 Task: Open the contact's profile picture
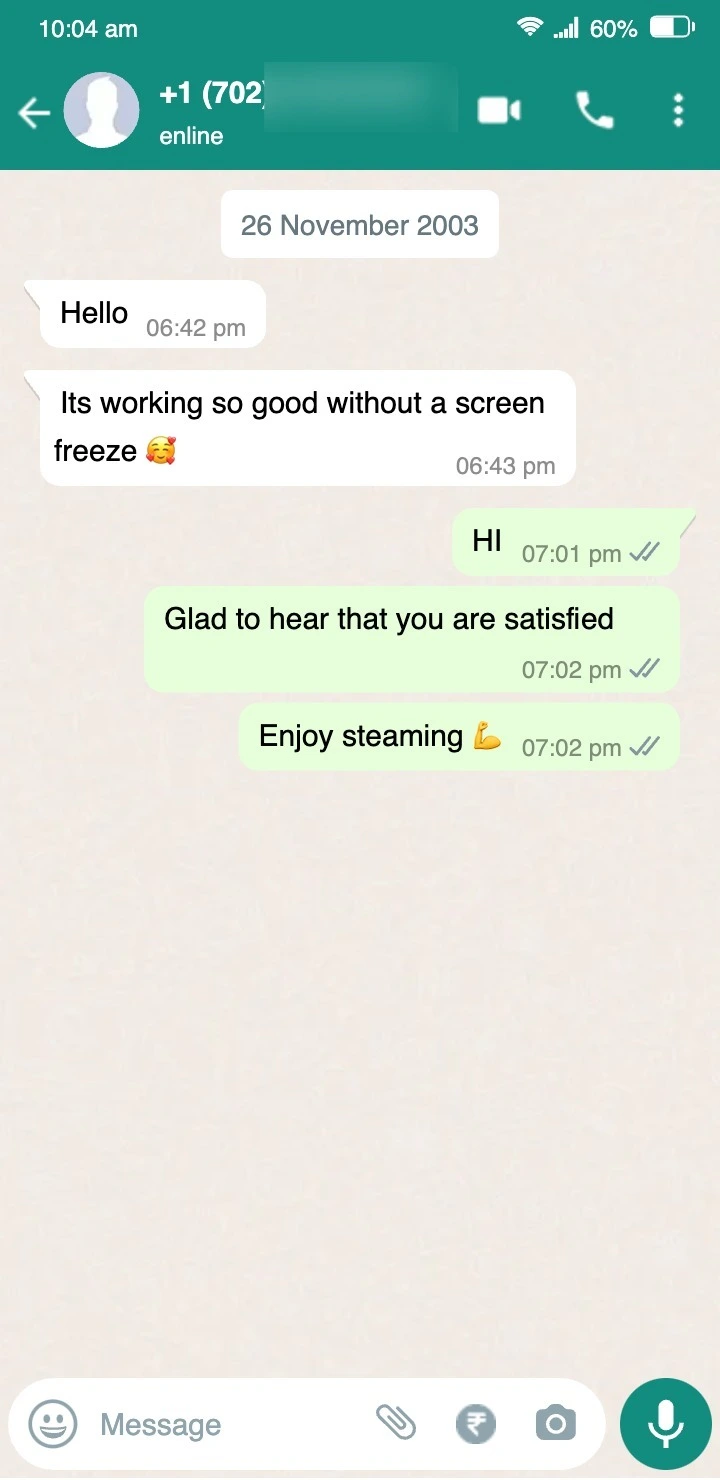pos(101,111)
